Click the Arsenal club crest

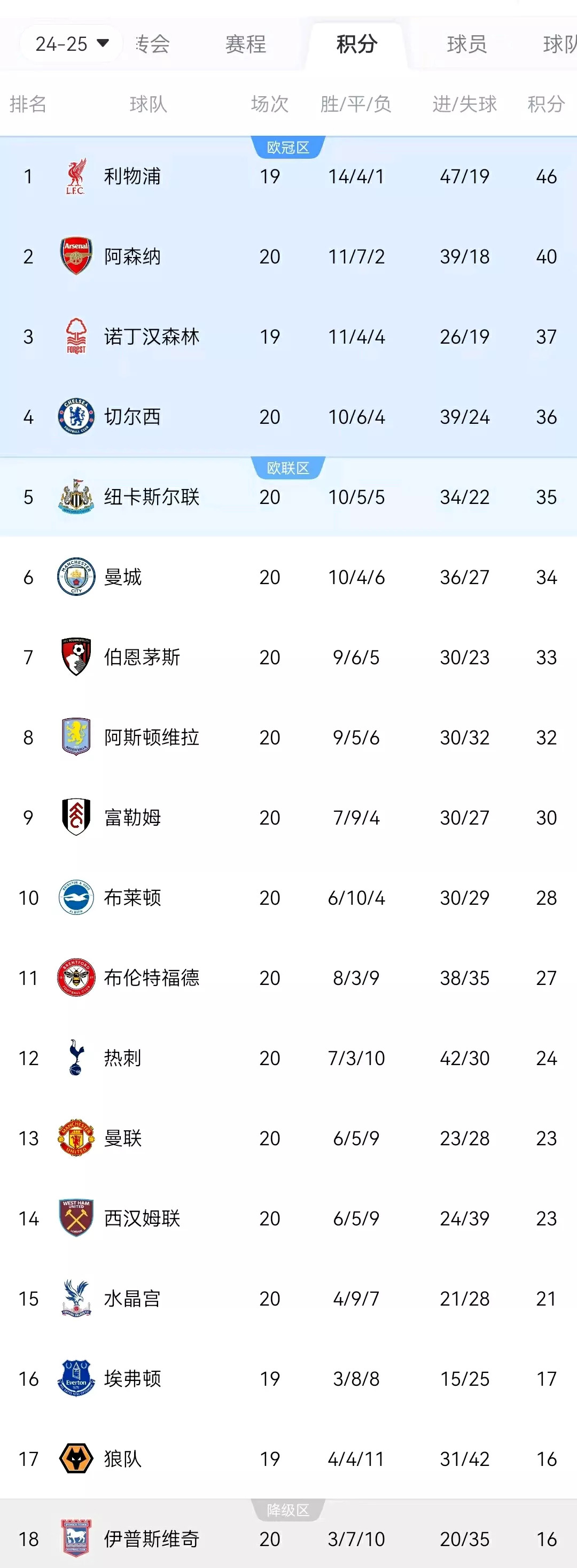[75, 255]
